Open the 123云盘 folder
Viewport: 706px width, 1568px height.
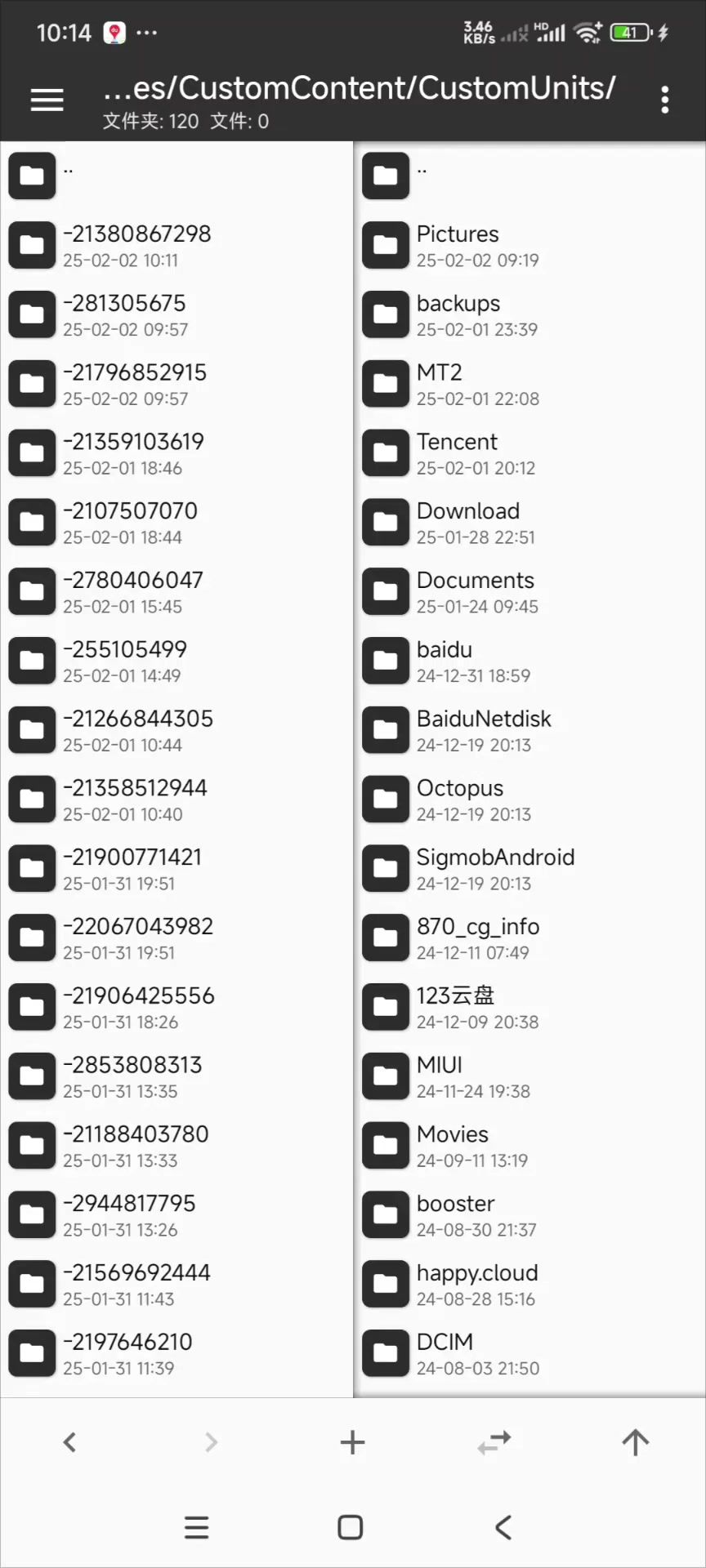click(x=455, y=1007)
